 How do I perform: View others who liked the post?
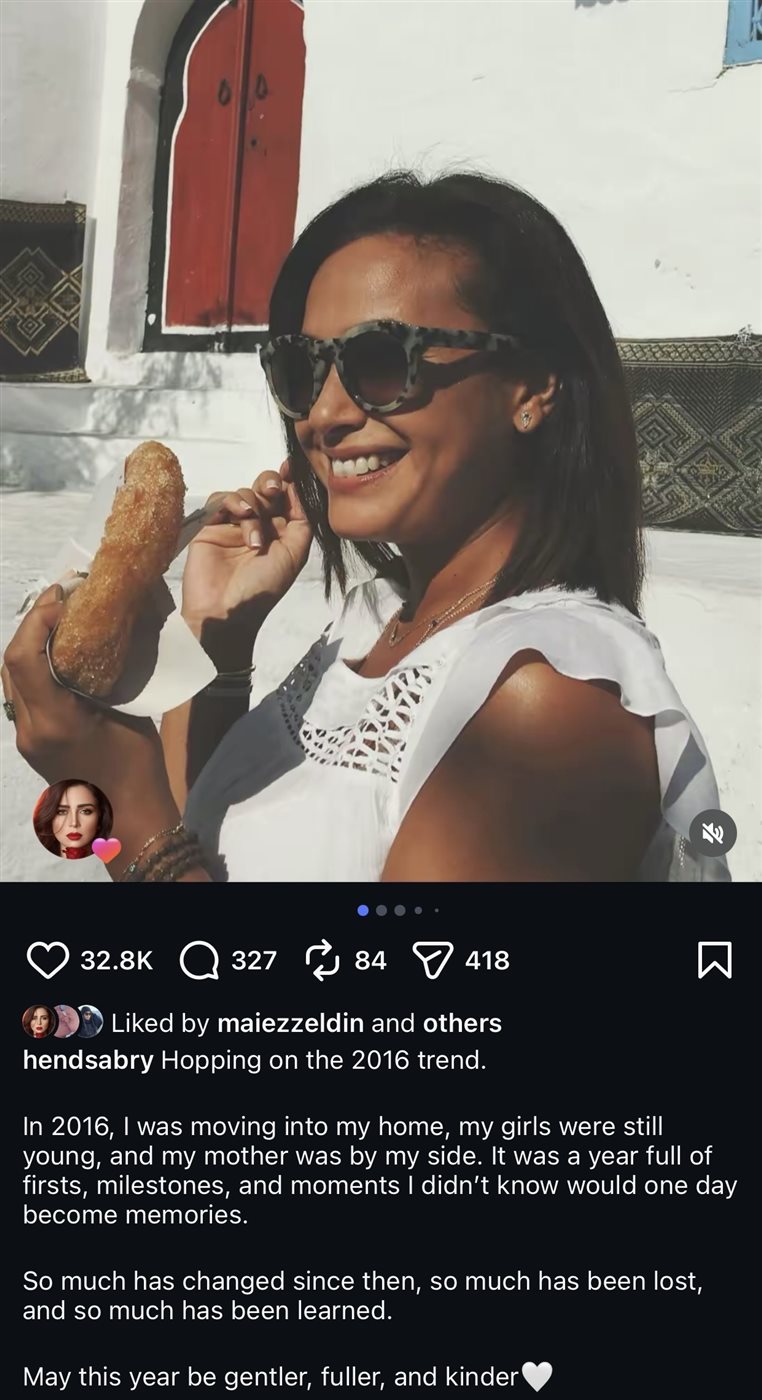tap(462, 1023)
